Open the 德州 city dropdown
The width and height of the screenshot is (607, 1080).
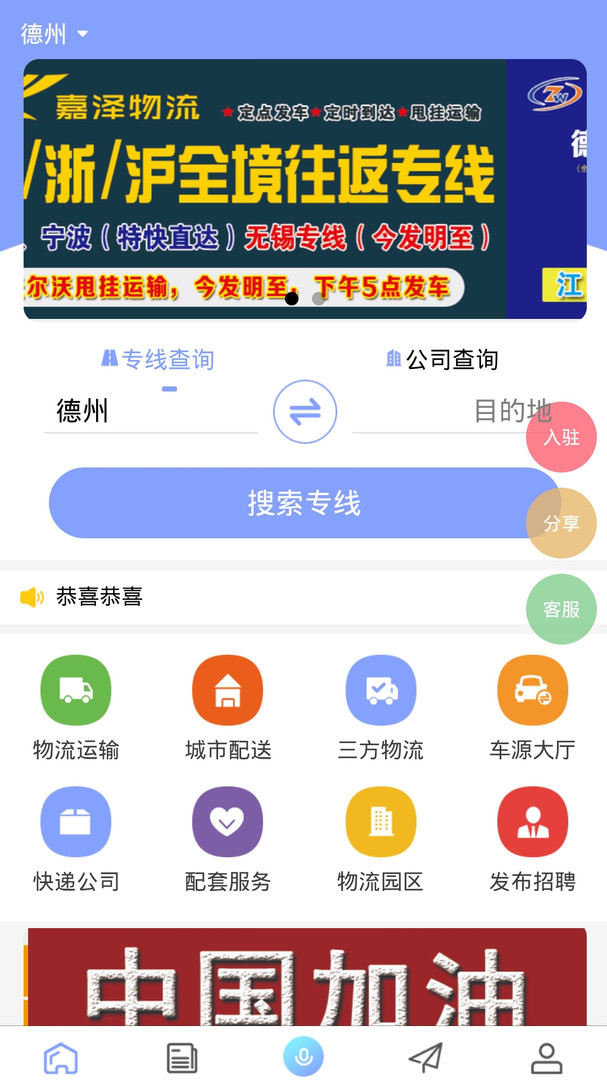pos(55,34)
